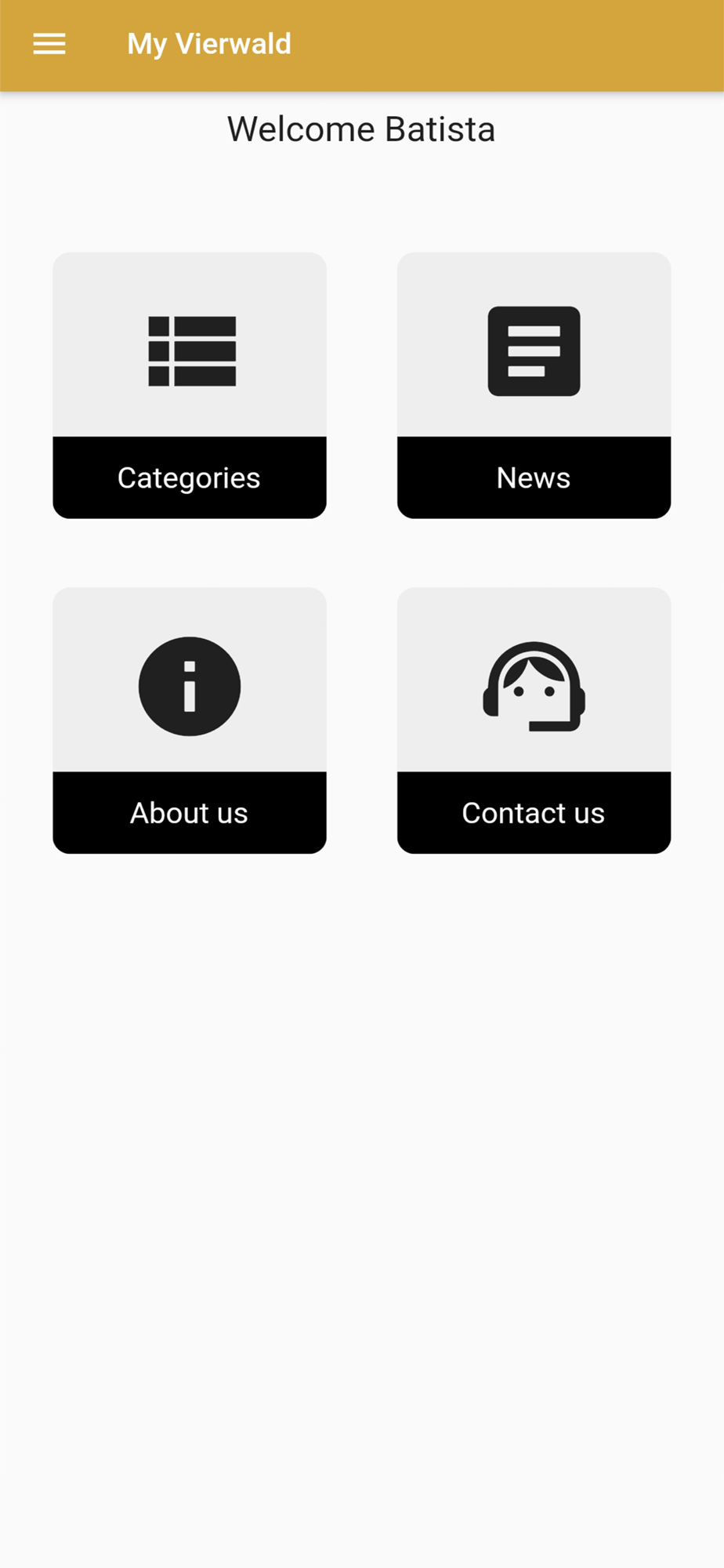724x1568 pixels.
Task: Open the hamburger drawer menu
Action: (x=49, y=45)
